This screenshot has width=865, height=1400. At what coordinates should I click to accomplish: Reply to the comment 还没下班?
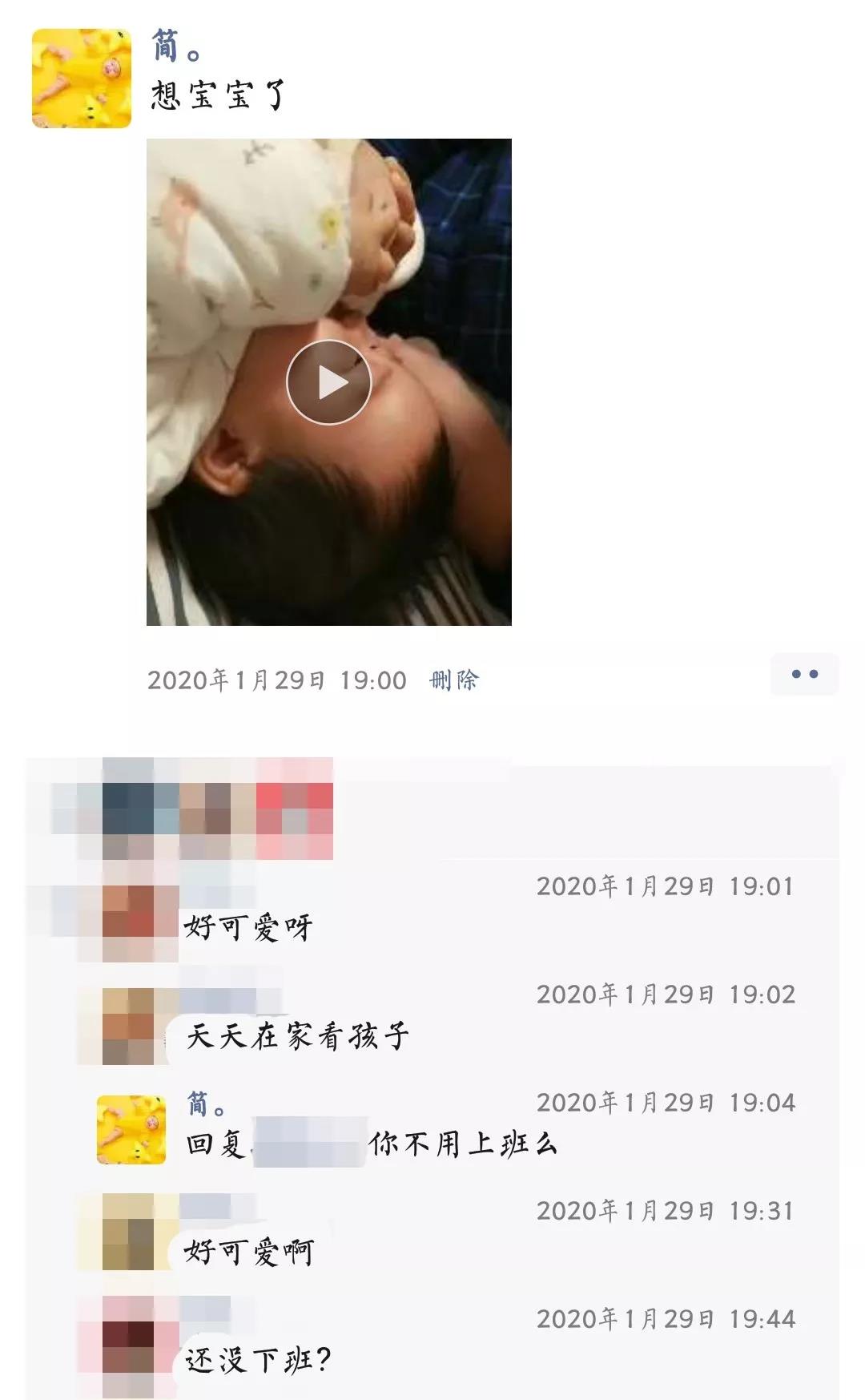(258, 1359)
